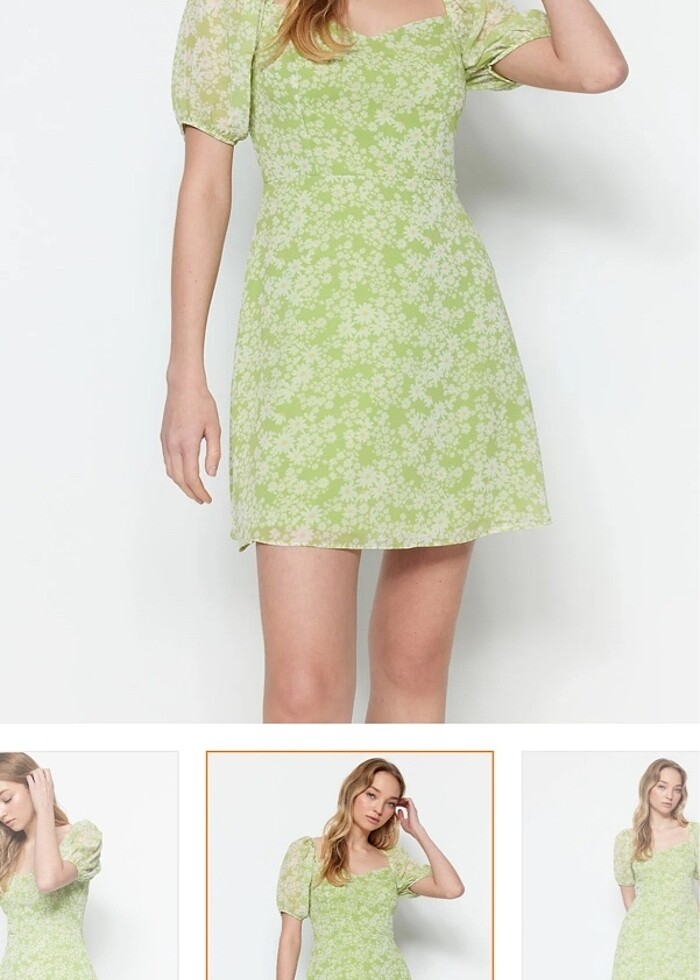Show the thumbnail with the model's arms down
This screenshot has width=700, height=980.
click(x=610, y=865)
